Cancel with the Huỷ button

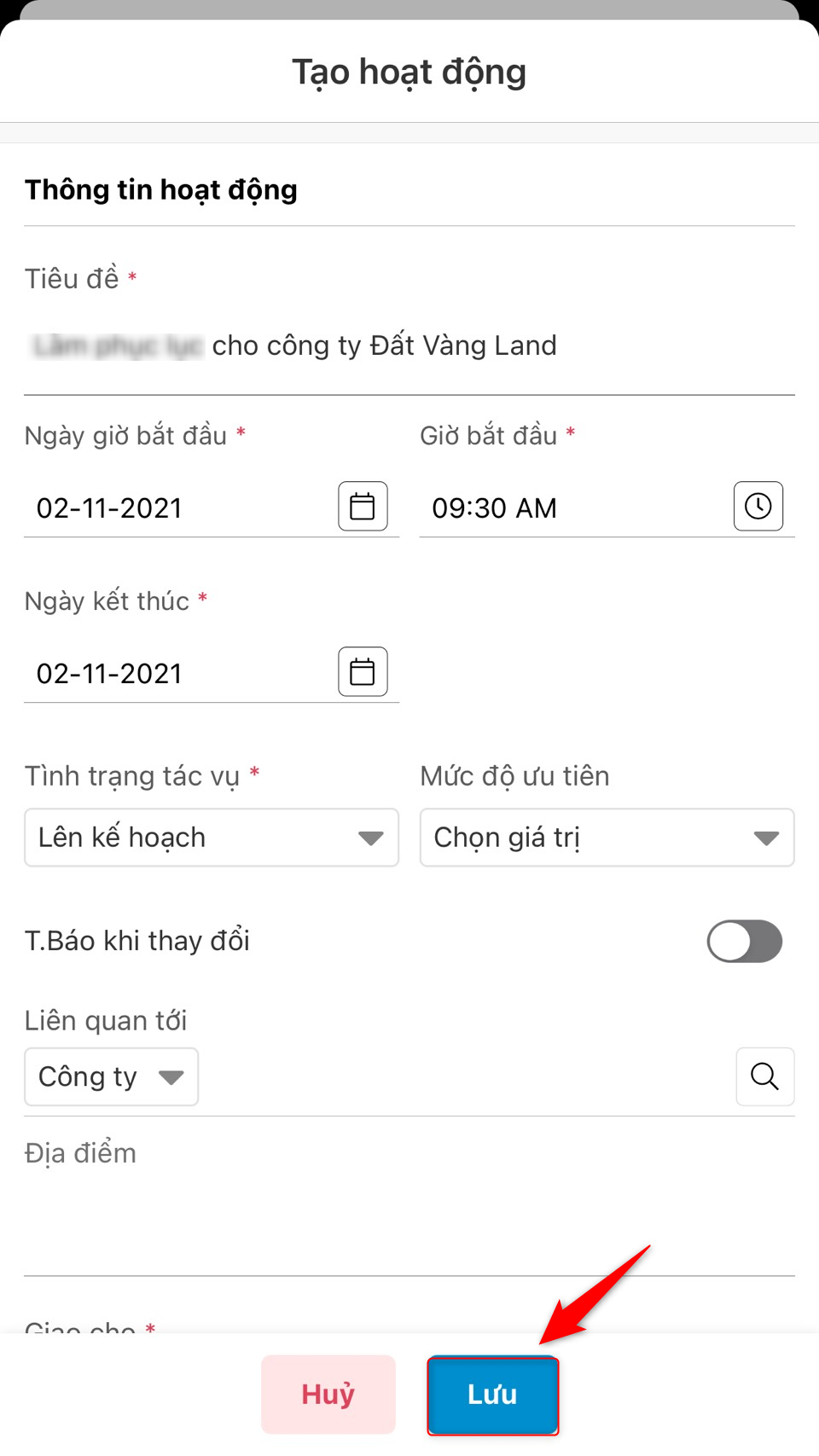[328, 1395]
